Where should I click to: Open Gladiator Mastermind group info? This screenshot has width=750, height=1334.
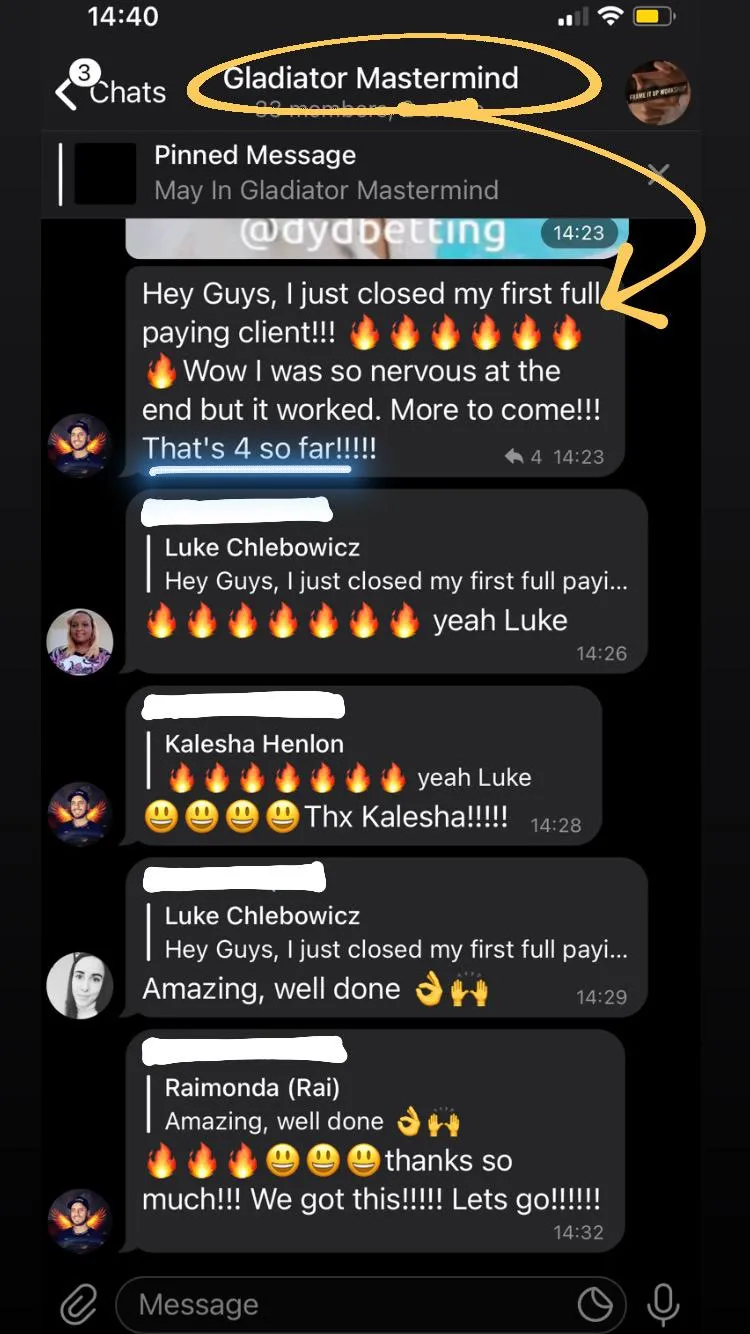coord(370,80)
